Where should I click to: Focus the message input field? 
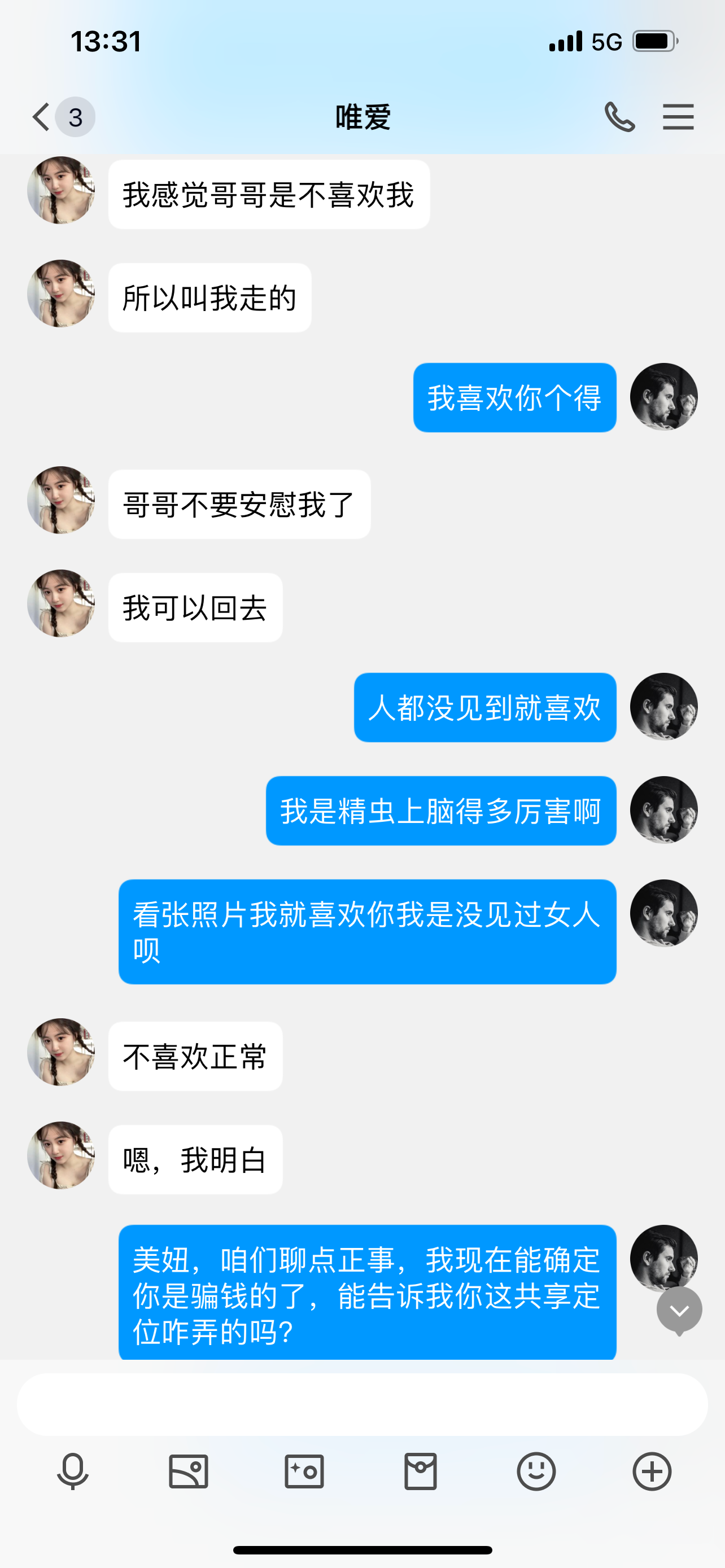pos(362,1404)
